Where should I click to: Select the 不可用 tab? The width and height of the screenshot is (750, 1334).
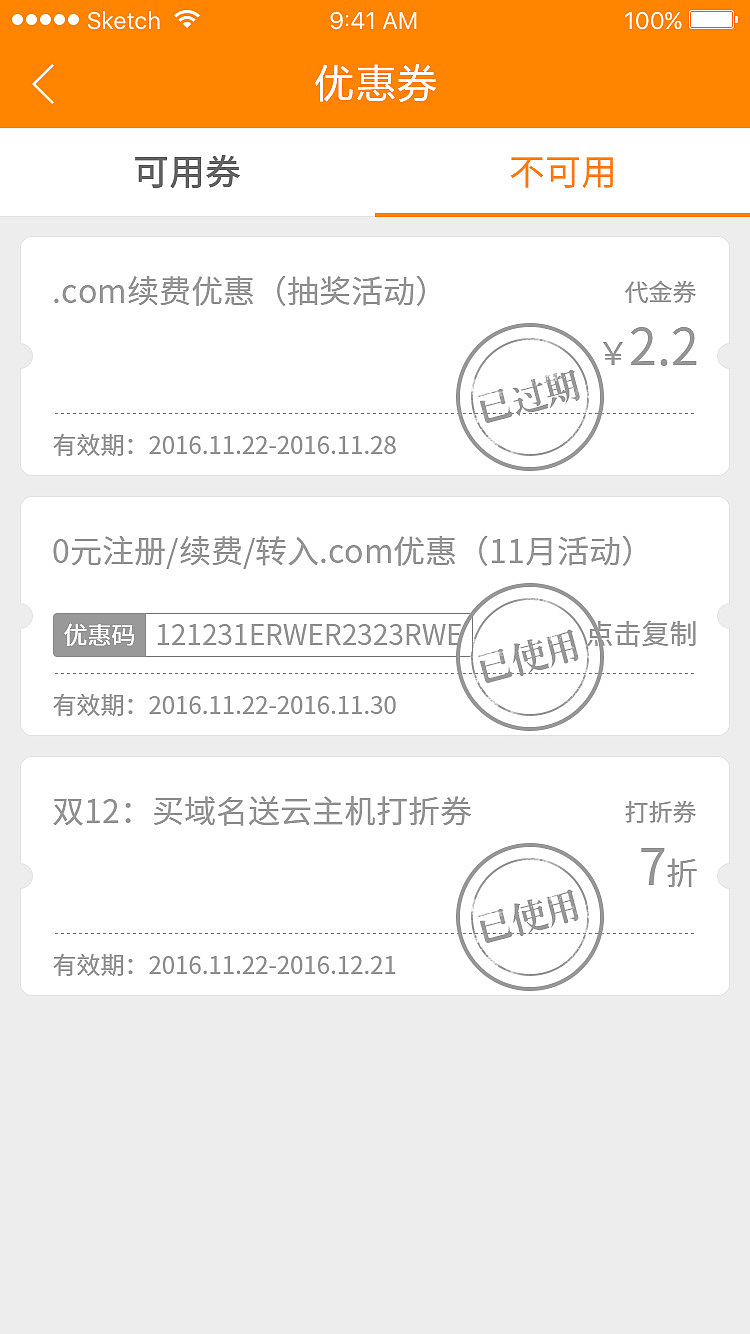point(562,171)
